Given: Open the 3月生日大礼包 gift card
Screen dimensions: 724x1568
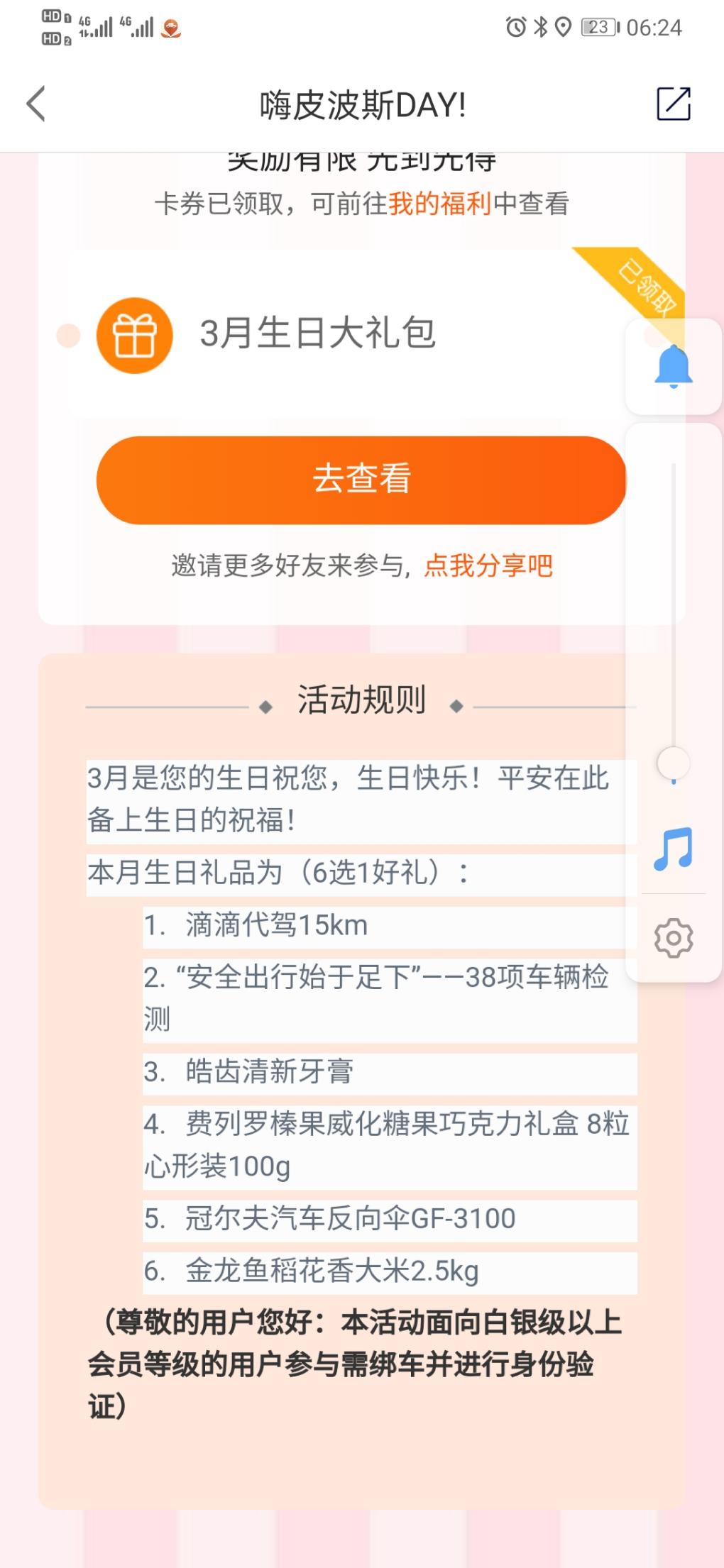Looking at the screenshot, I should [x=318, y=334].
